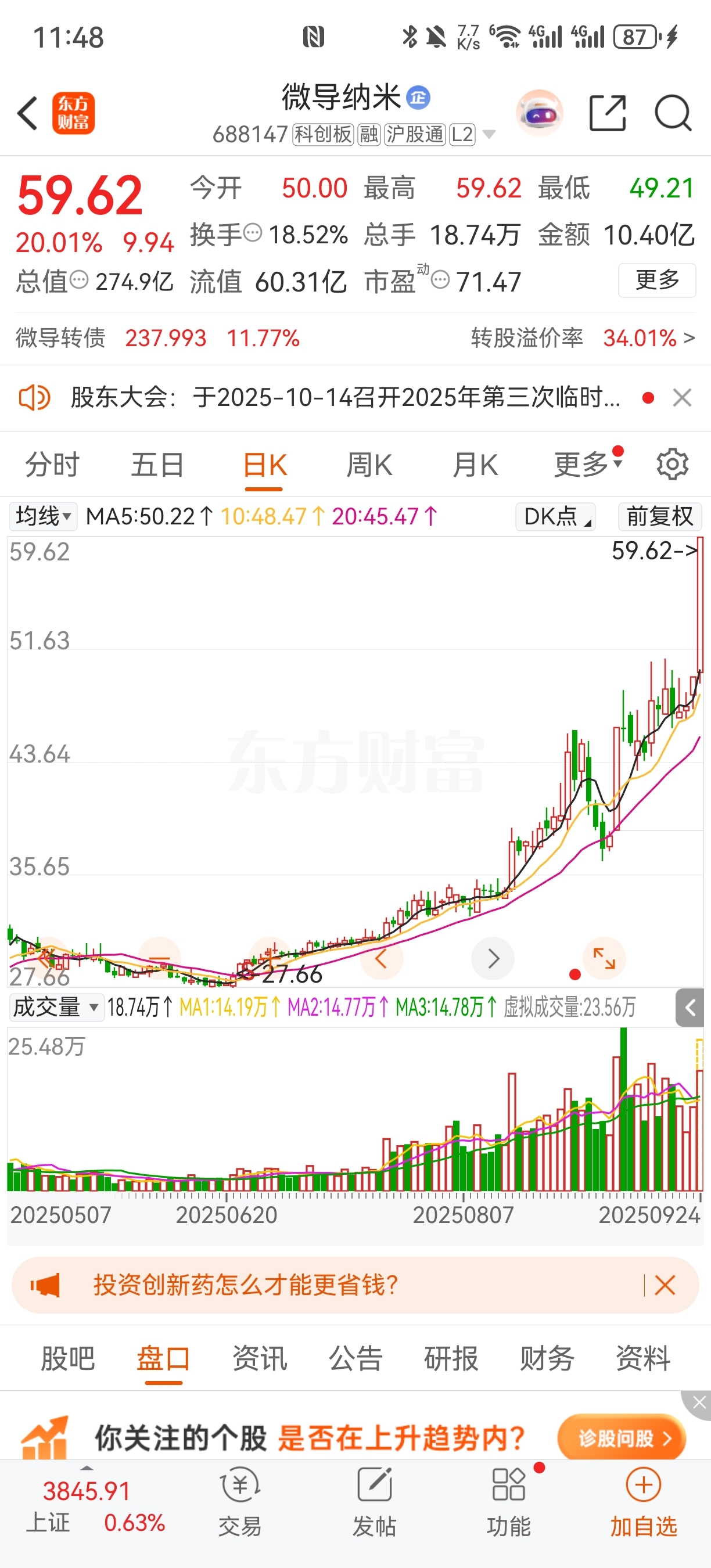Expand the 更多 chart period dropdown
The image size is (711, 1568).
pos(583,464)
